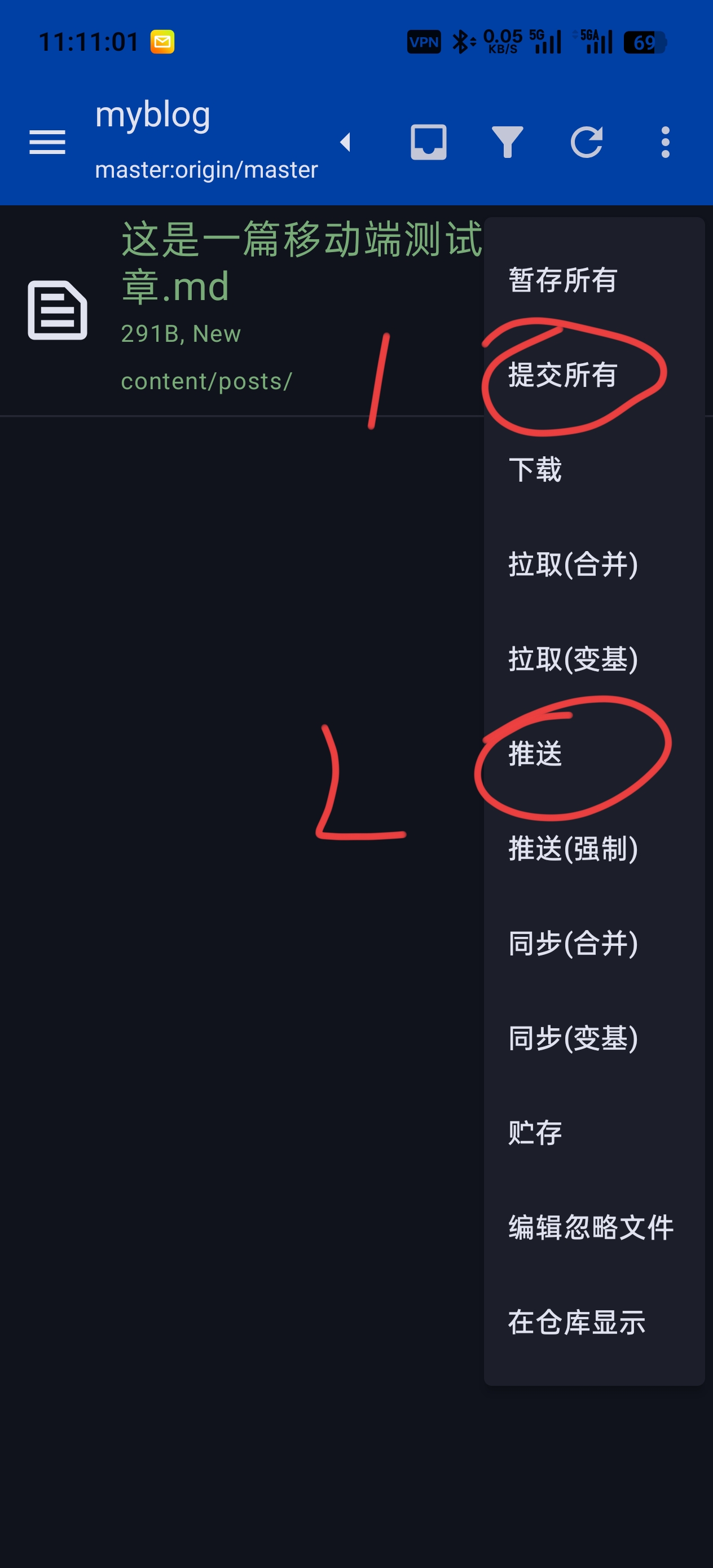Image resolution: width=713 pixels, height=1568 pixels.
Task: Tap the 贮存 stash option
Action: coord(535,1132)
